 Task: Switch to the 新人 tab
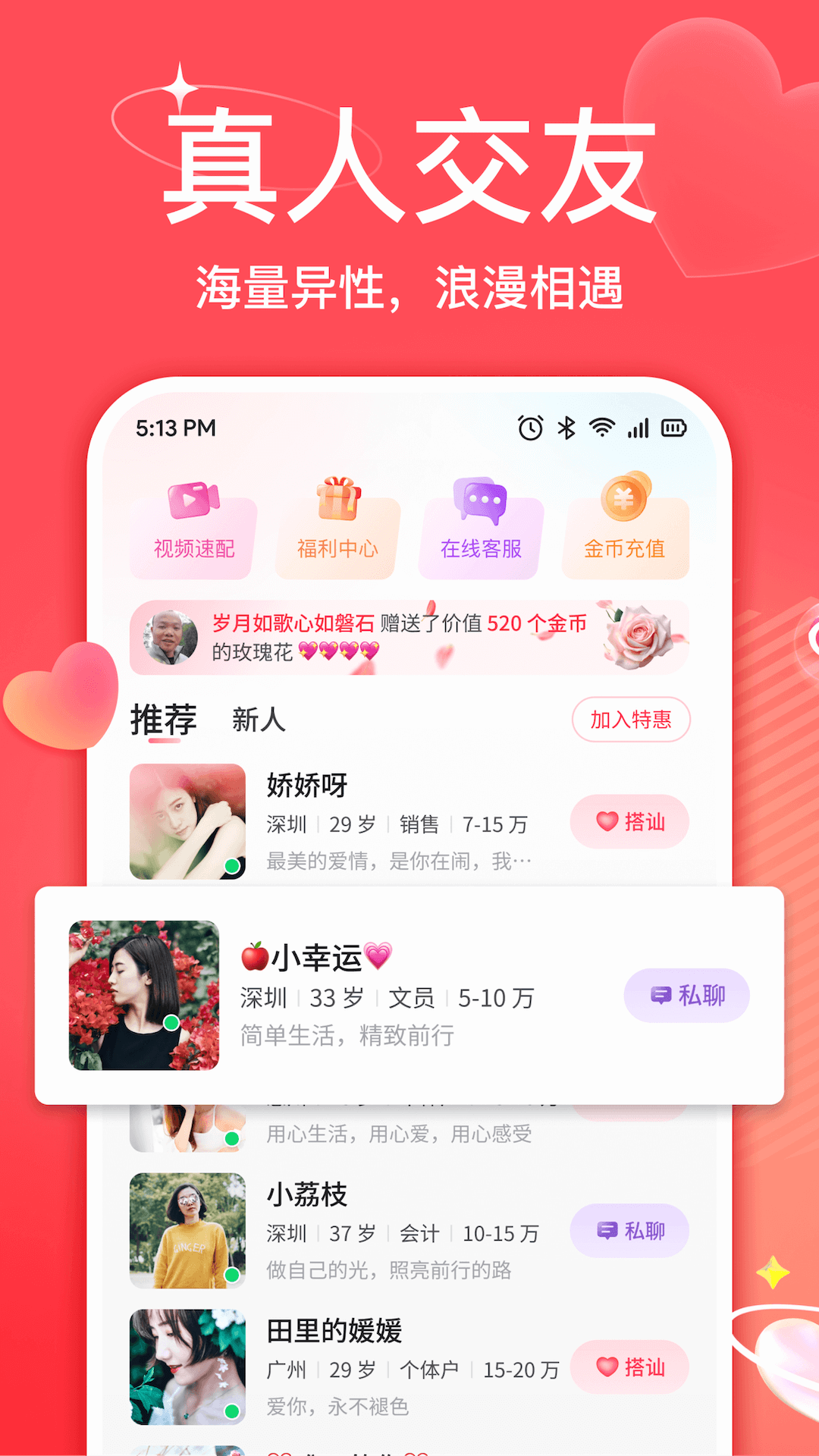coord(256,720)
